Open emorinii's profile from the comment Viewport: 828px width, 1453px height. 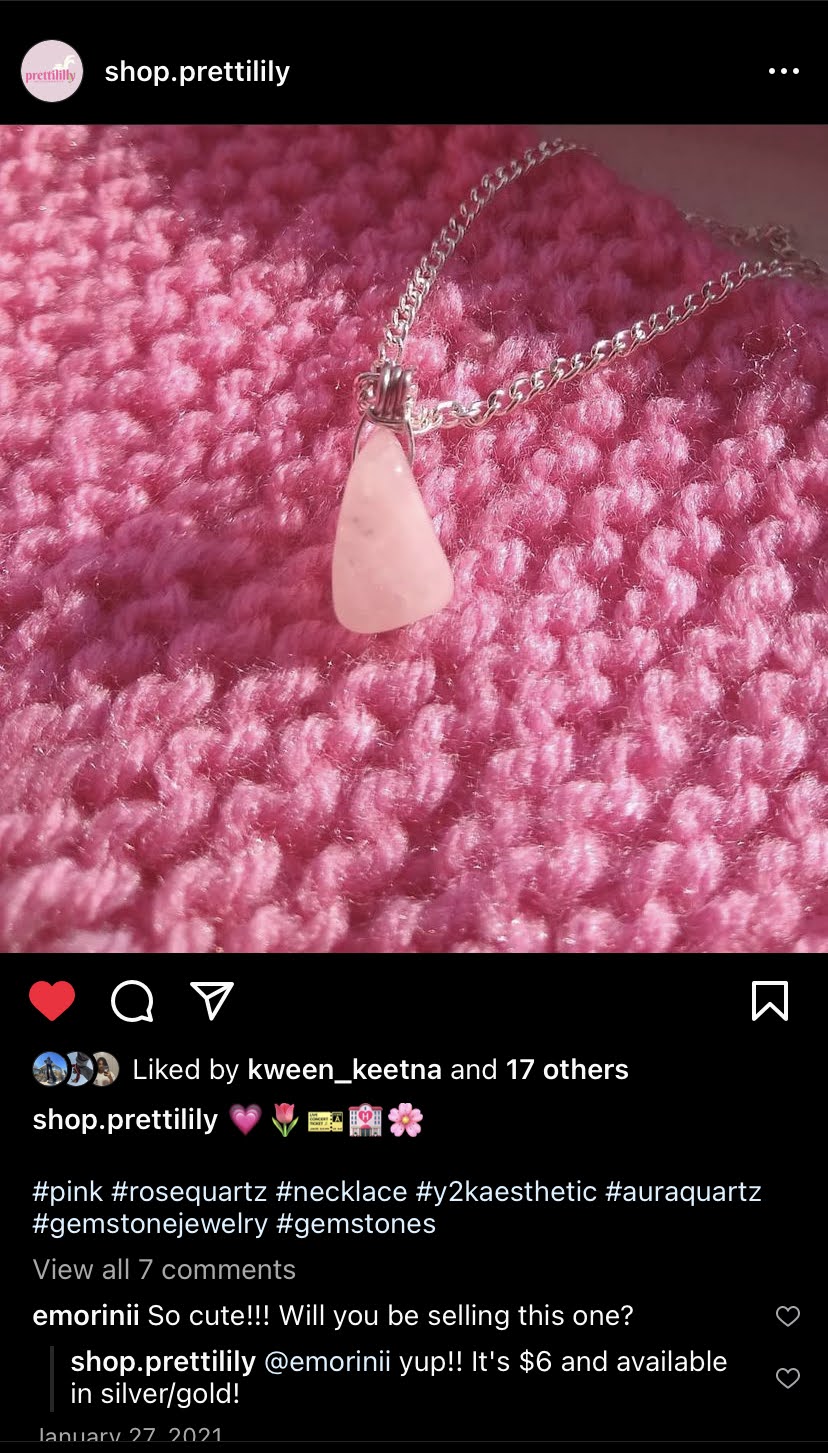click(x=86, y=1316)
